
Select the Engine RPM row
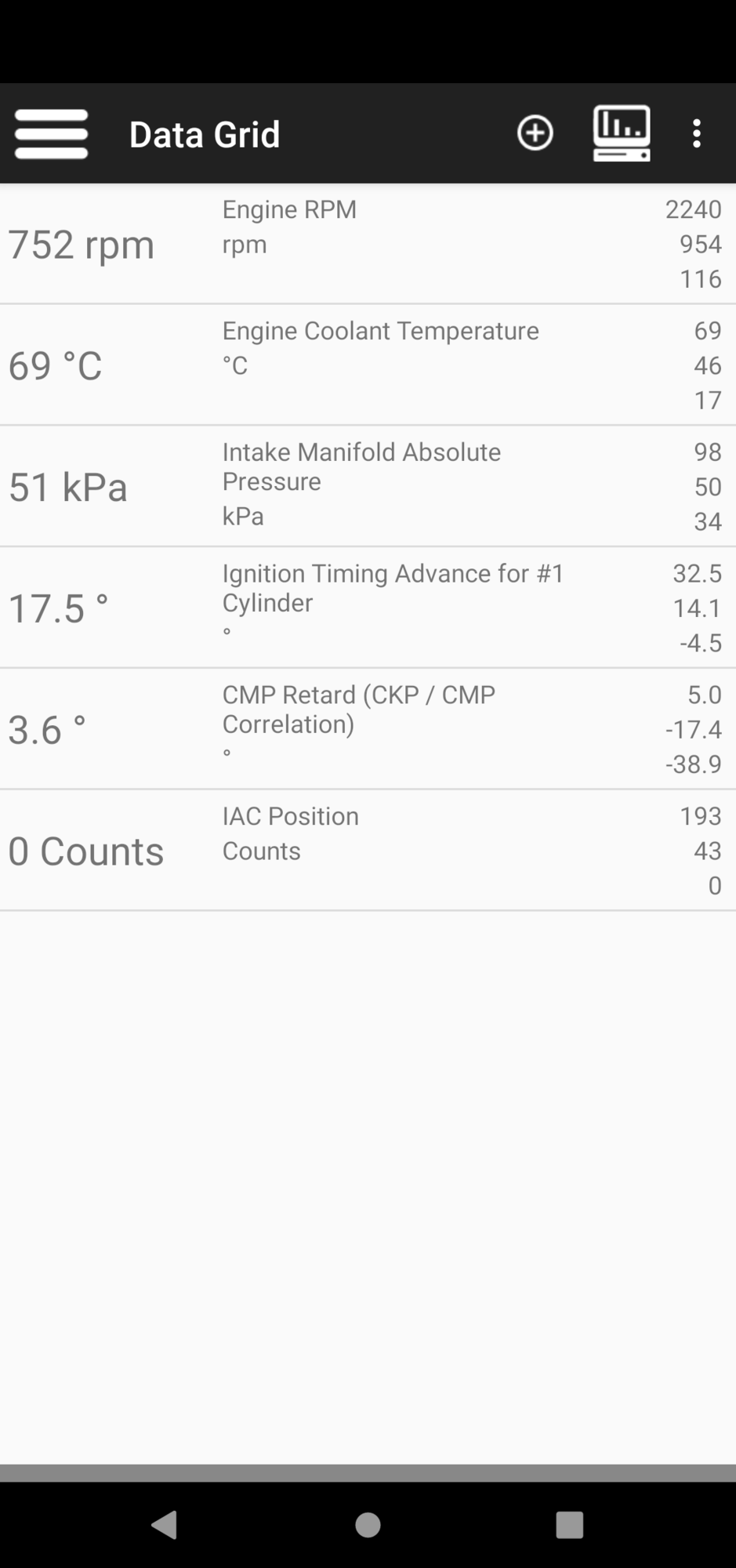(368, 244)
